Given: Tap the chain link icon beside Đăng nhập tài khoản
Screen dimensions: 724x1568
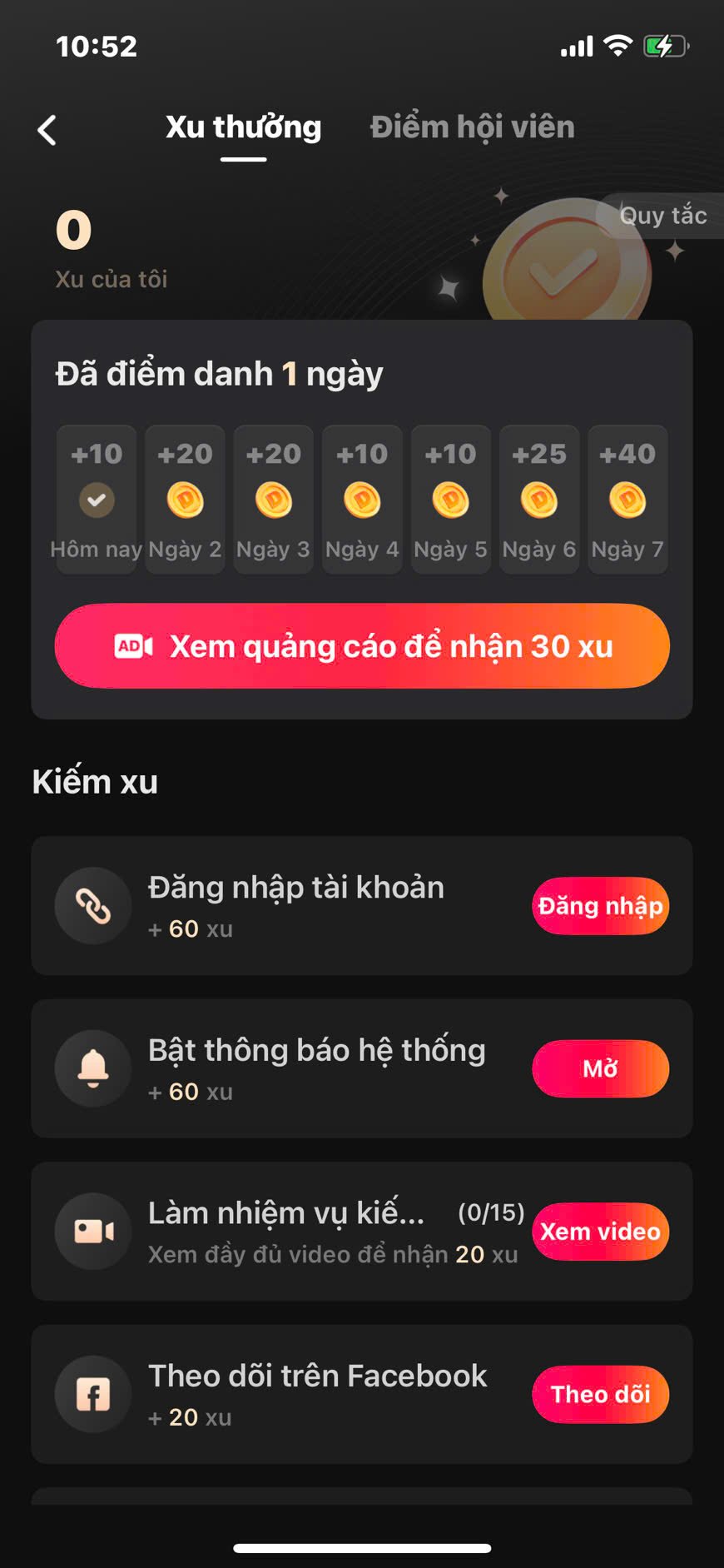Looking at the screenshot, I should point(92,905).
